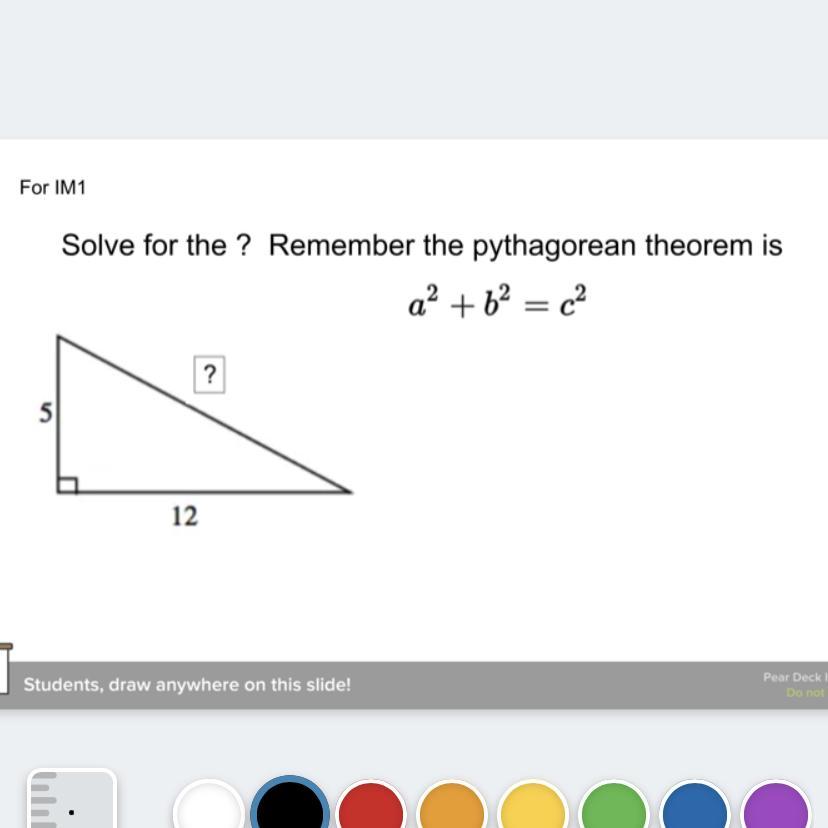828x828 pixels.
Task: Choose the green color swatch
Action: click(614, 808)
